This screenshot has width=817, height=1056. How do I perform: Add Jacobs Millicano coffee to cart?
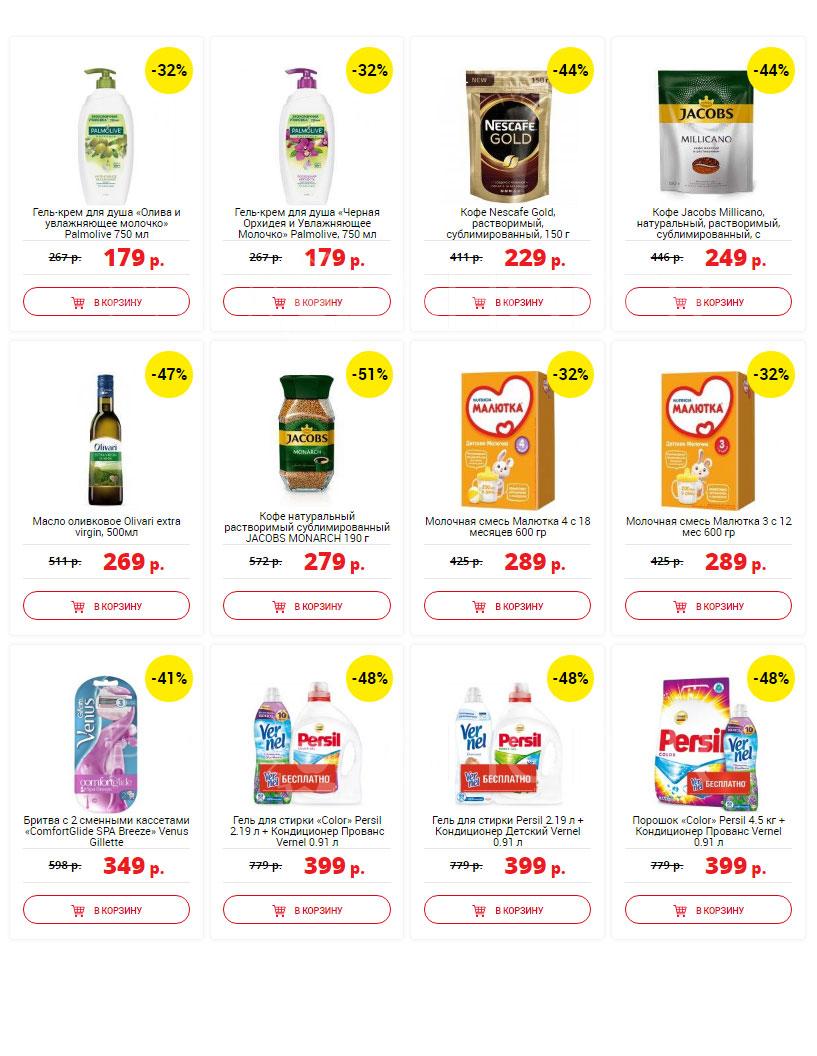pyautogui.click(x=708, y=302)
